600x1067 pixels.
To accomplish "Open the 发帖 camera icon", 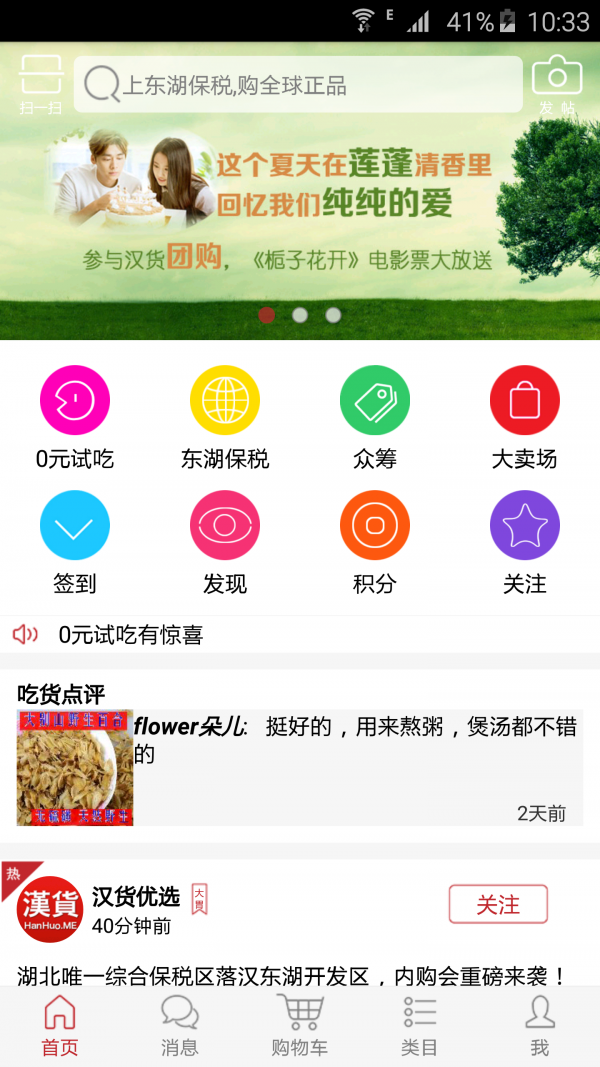I will (x=557, y=82).
